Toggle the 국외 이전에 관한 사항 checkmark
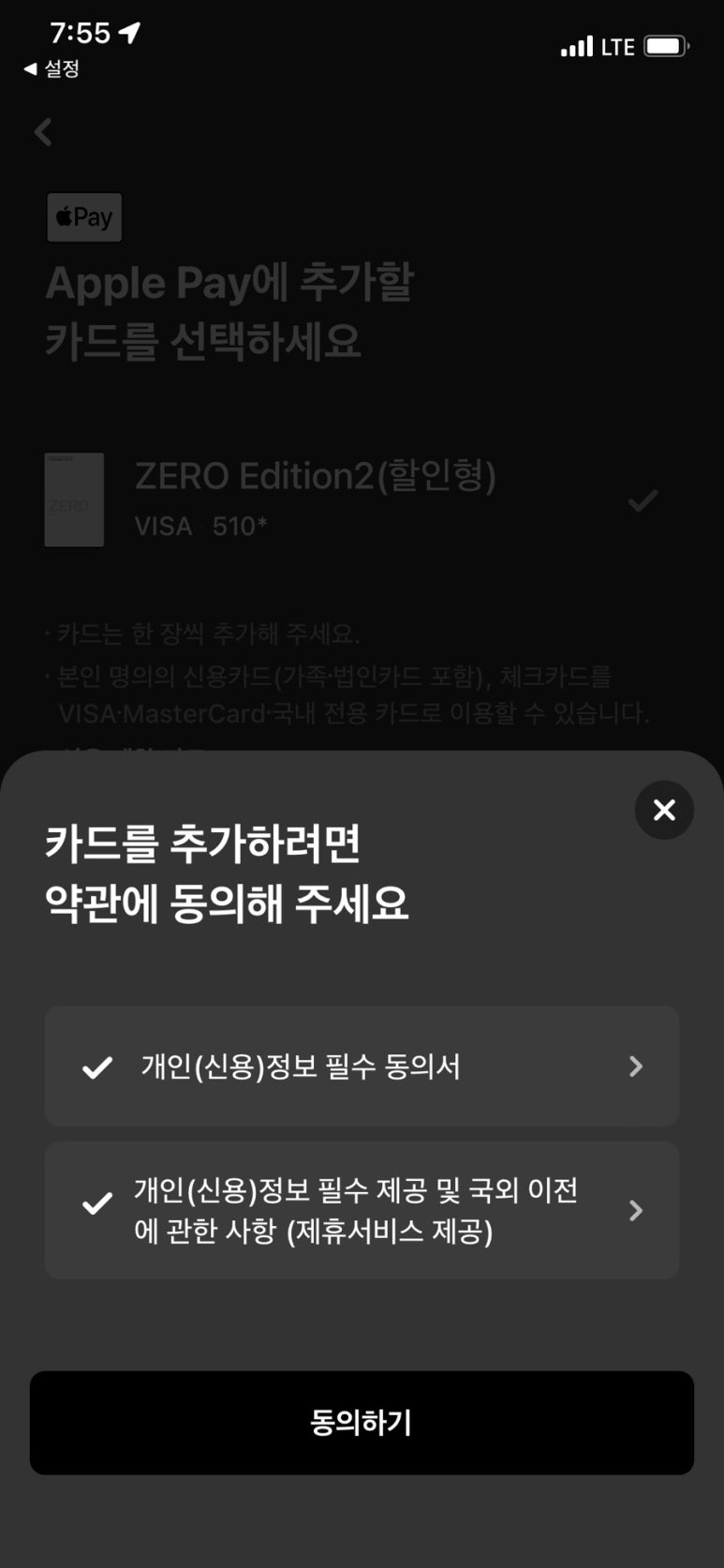The image size is (724, 1568). 97,1203
